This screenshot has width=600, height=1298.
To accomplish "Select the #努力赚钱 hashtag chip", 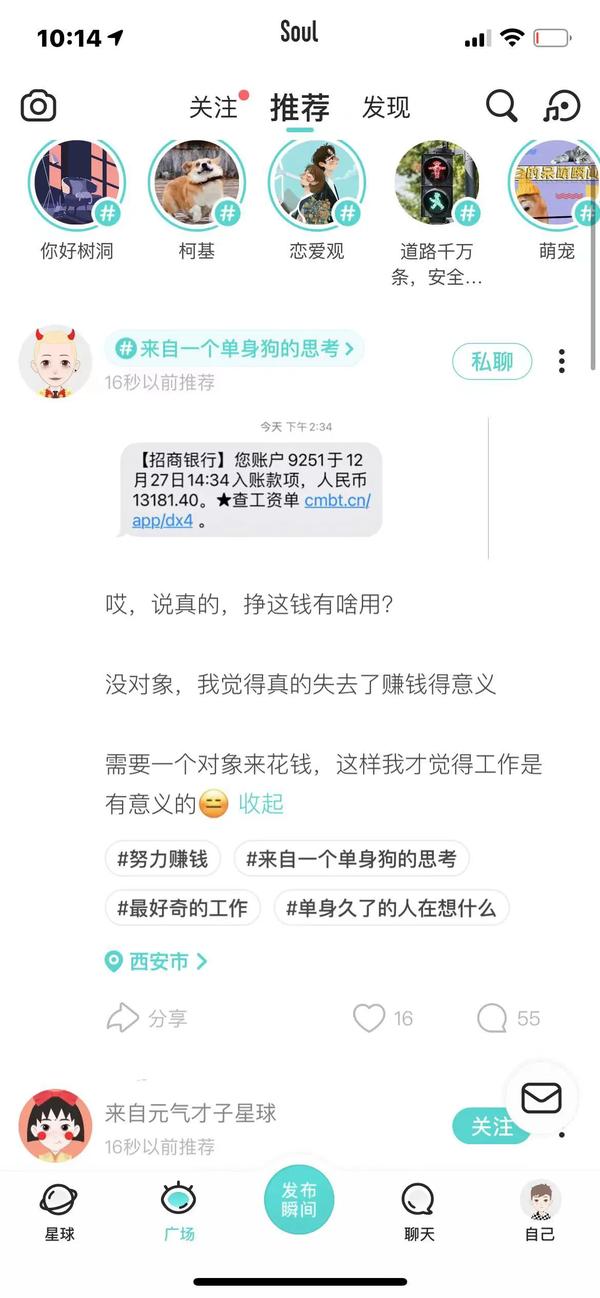I will [162, 858].
